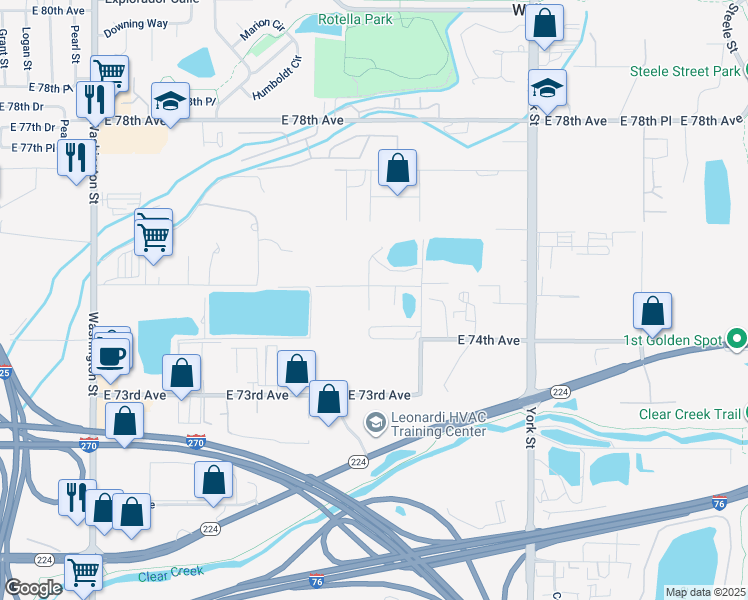Image resolution: width=748 pixels, height=600 pixels.
Task: Tap the Steele Street Park label
Action: [685, 72]
